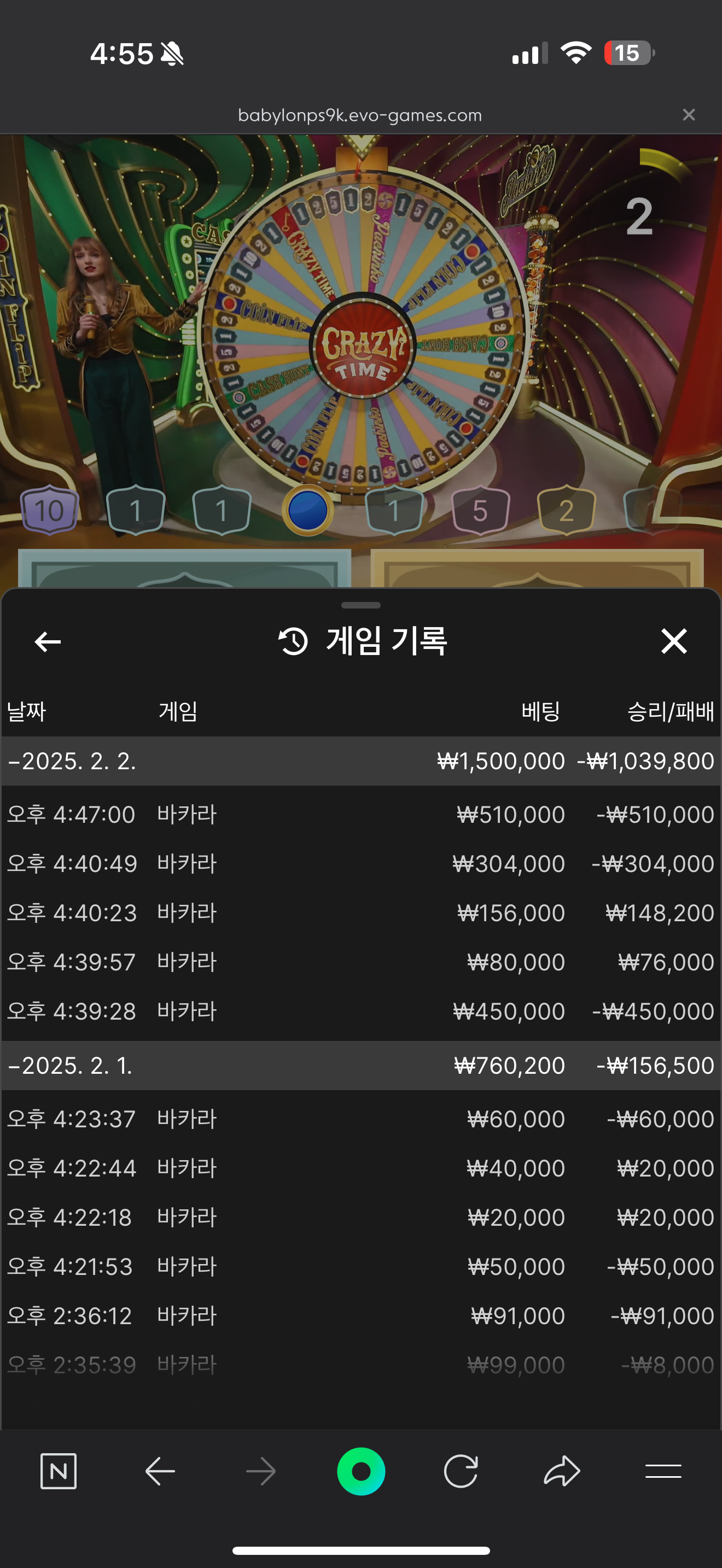Collapse the 2025. 2. 2. date group
722x1568 pixels.
361,761
